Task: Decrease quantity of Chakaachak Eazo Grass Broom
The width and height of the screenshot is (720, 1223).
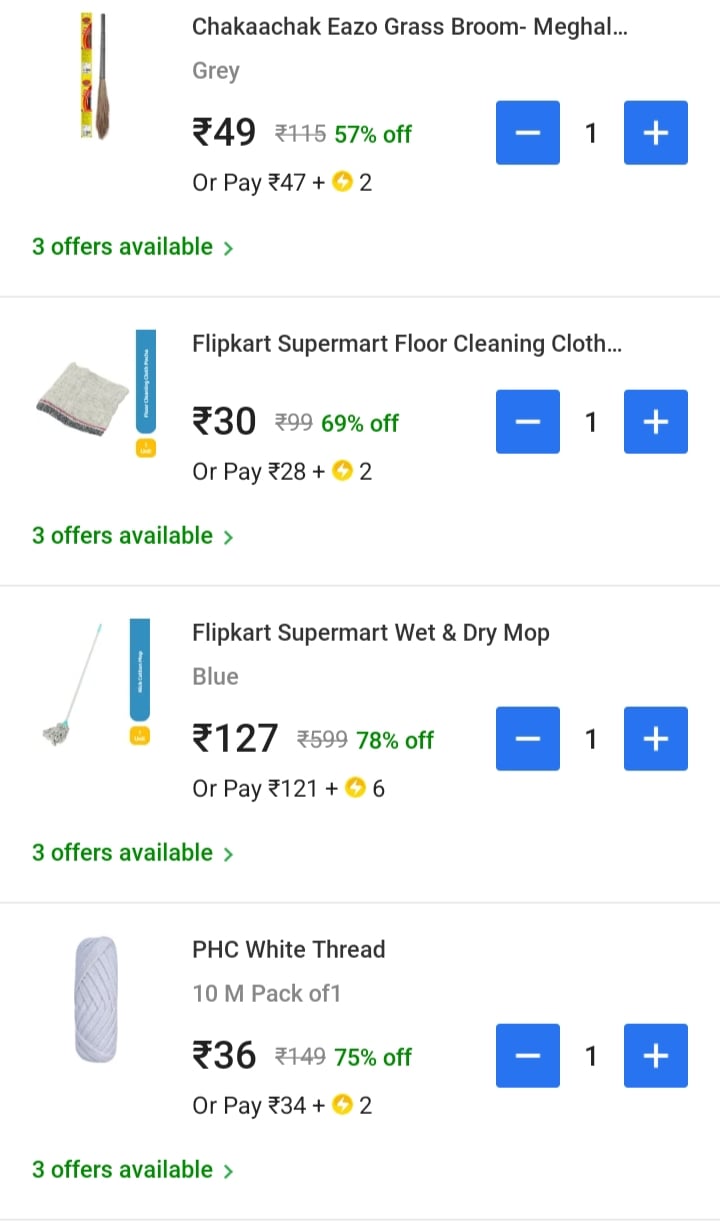Action: (528, 133)
